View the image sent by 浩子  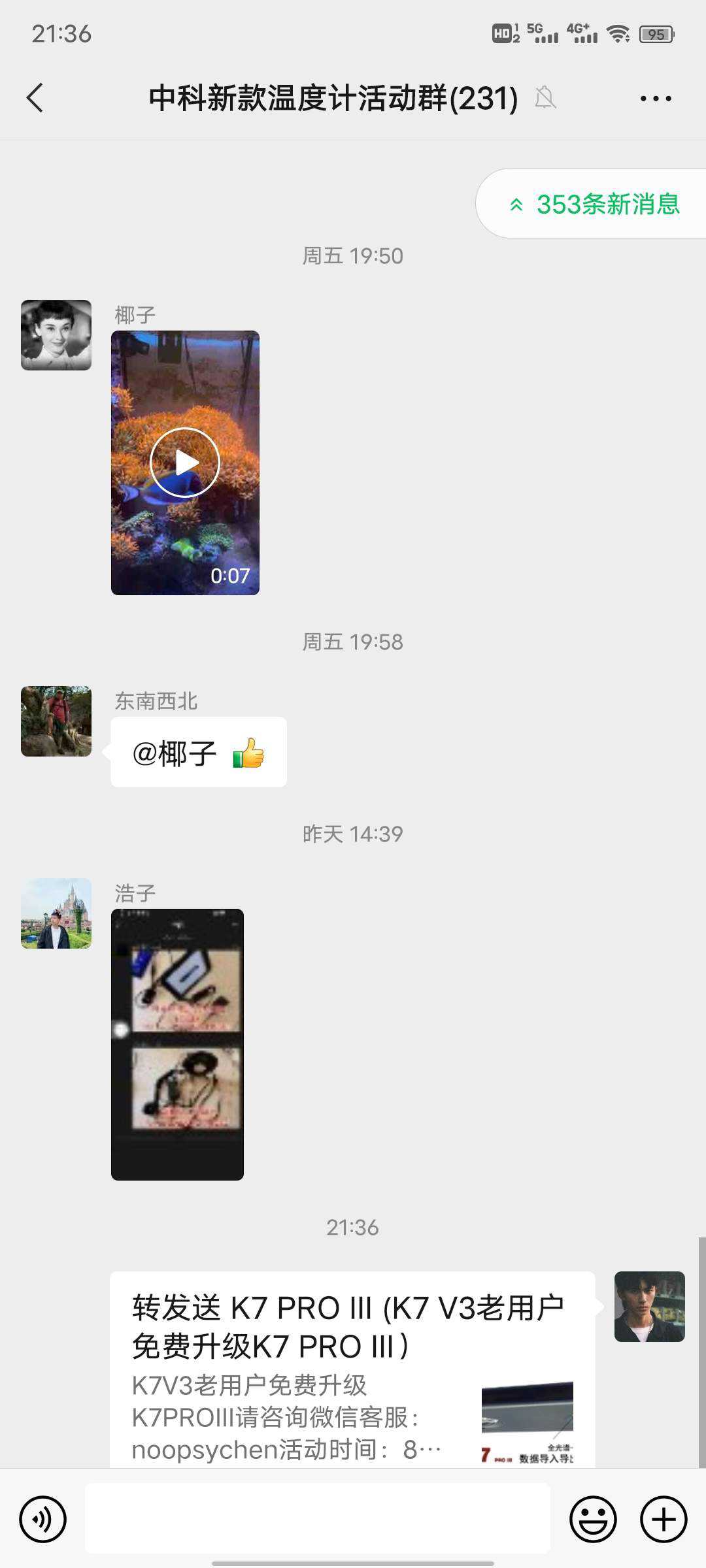(x=177, y=1044)
